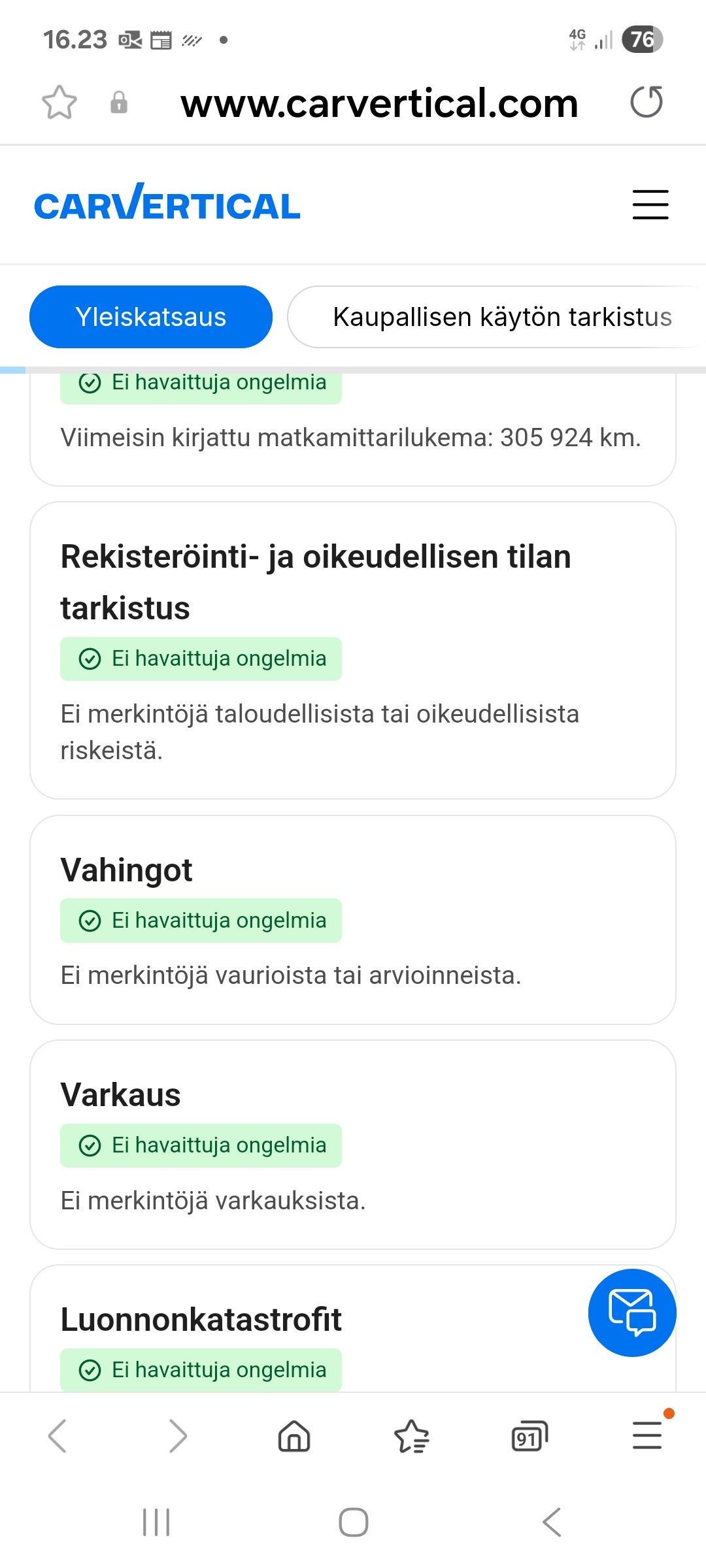View the 91 open tabs
Image resolution: width=706 pixels, height=1568 pixels.
tap(529, 1436)
